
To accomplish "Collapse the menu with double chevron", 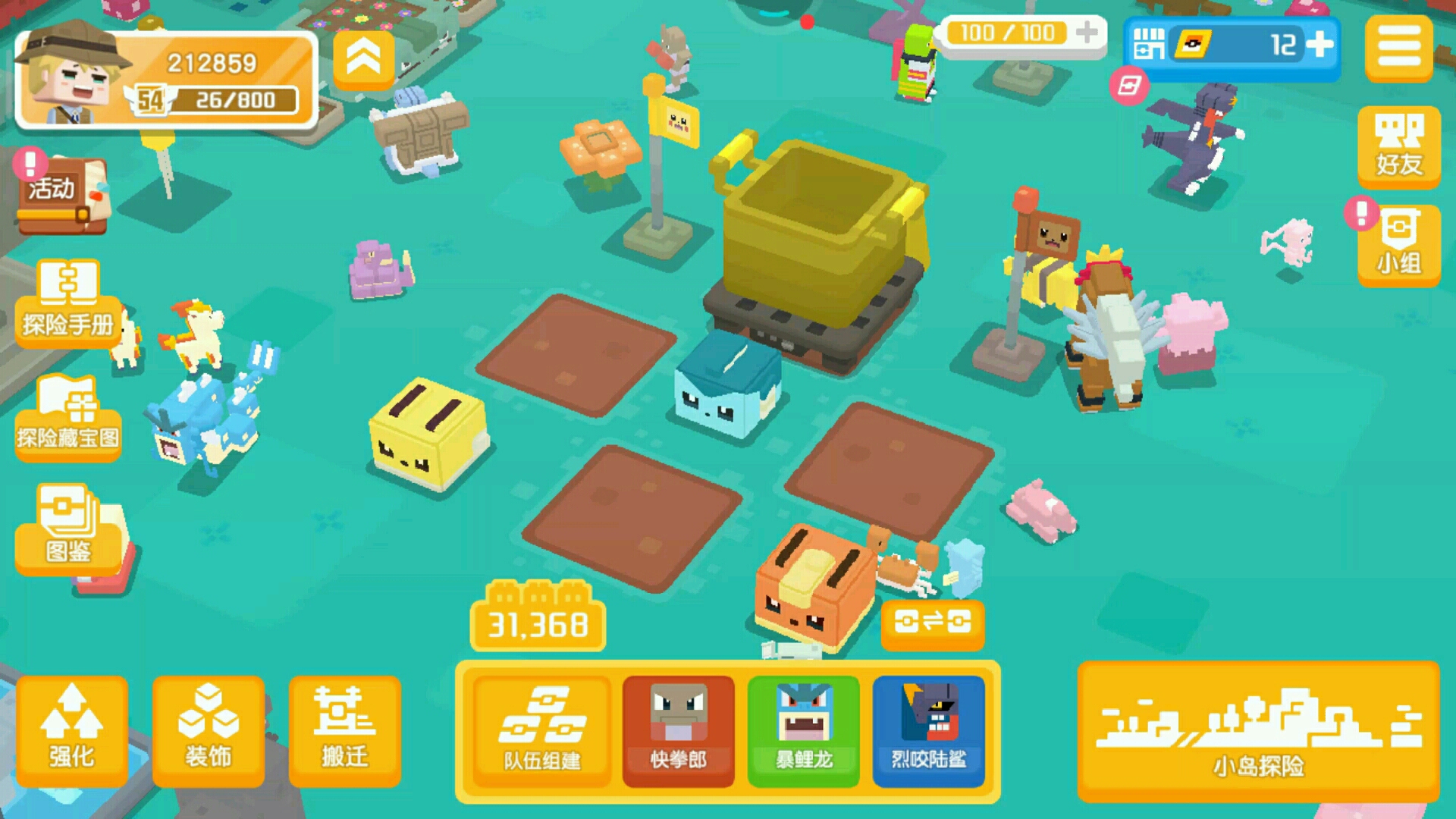I will 363,58.
